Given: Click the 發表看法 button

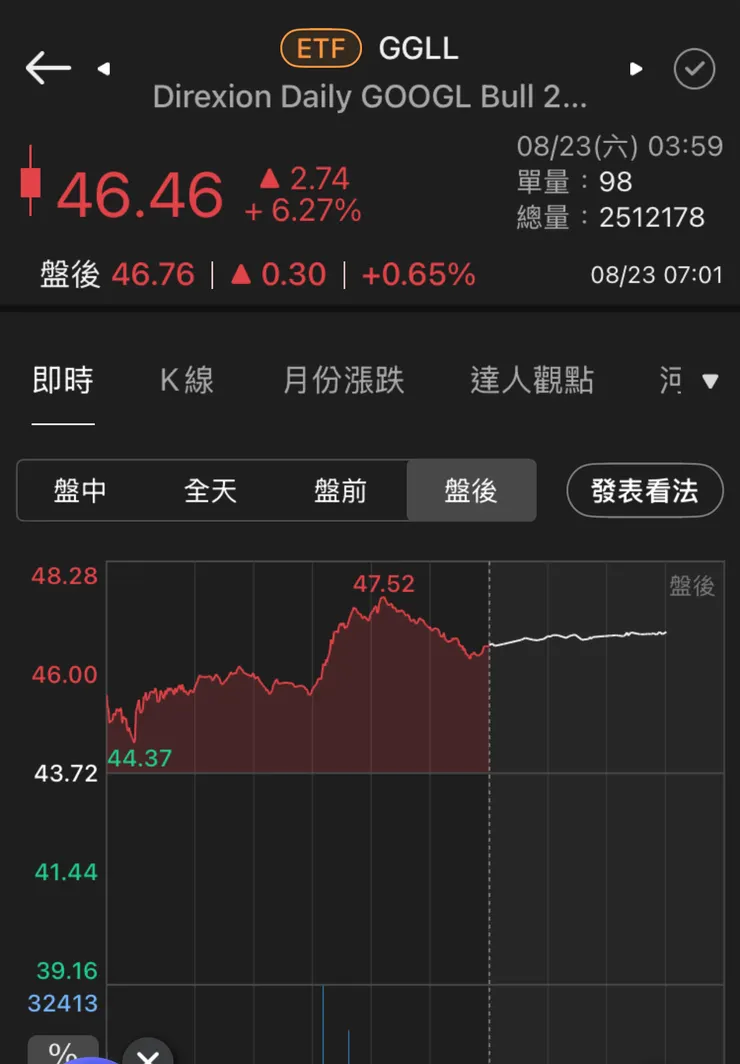Looking at the screenshot, I should (644, 490).
